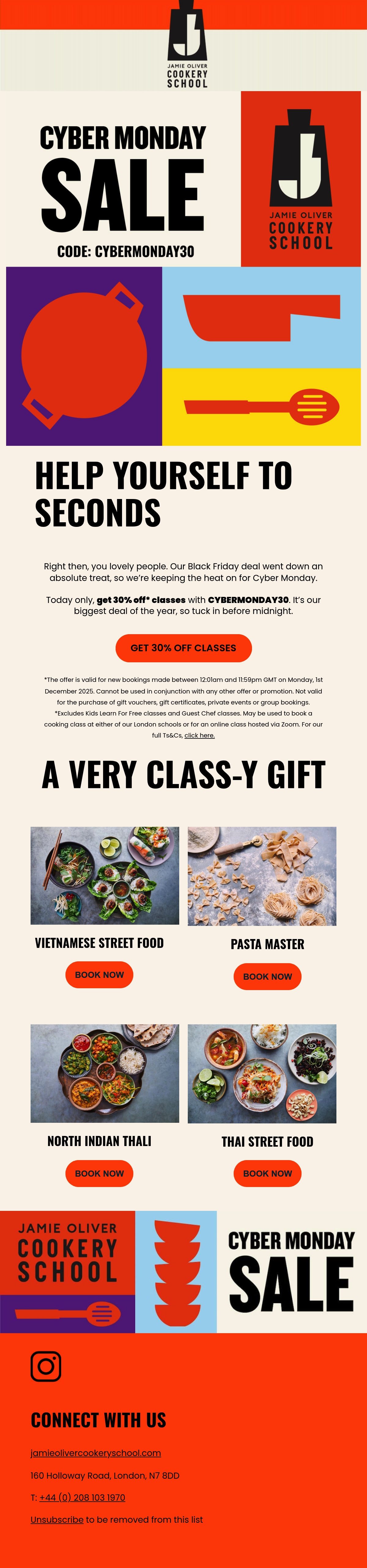This screenshot has width=367, height=1568.
Task: Open the Instagram icon
Action: tap(46, 1366)
